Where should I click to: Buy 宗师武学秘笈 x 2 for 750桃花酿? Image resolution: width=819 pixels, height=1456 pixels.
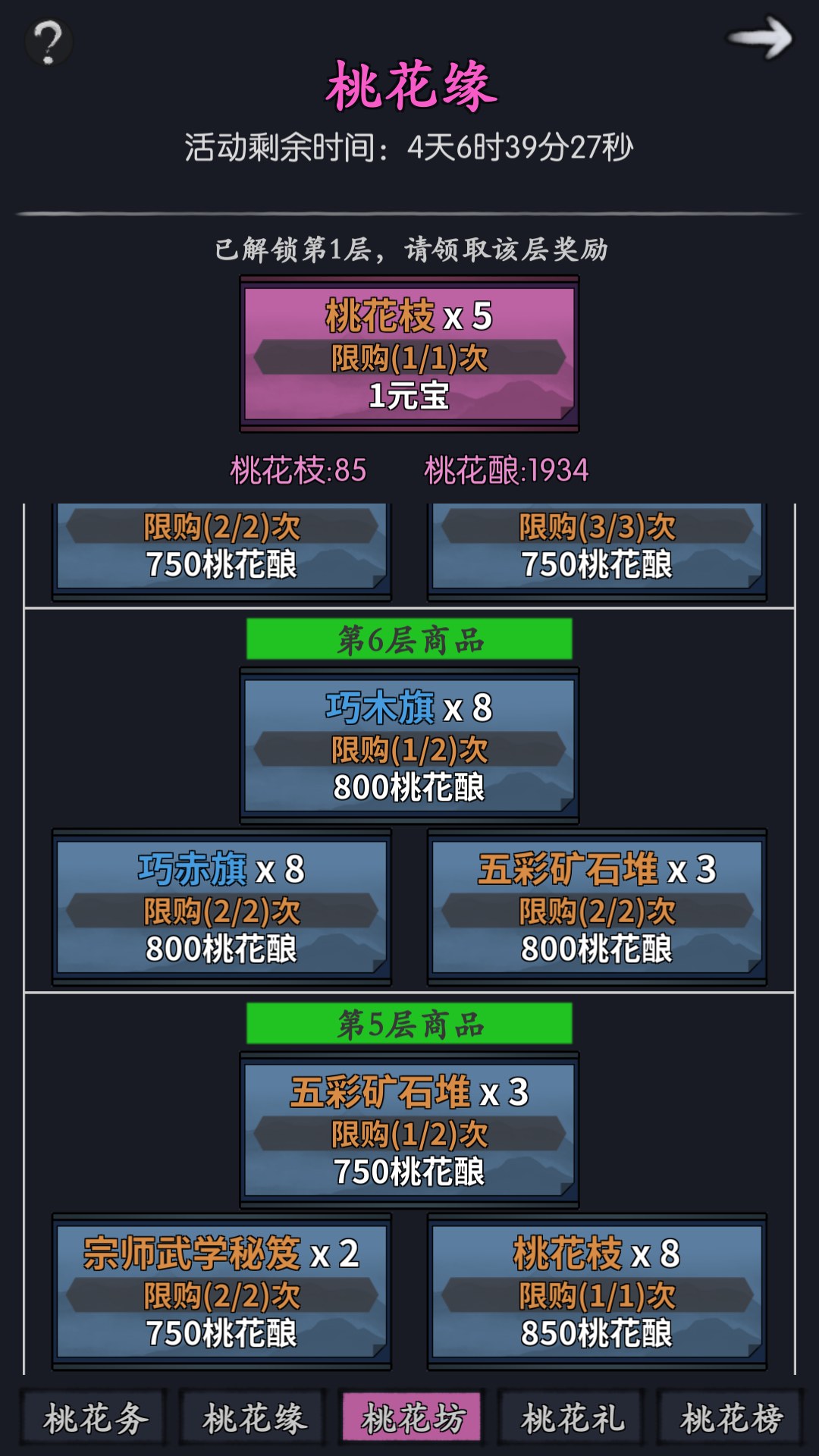click(221, 1291)
